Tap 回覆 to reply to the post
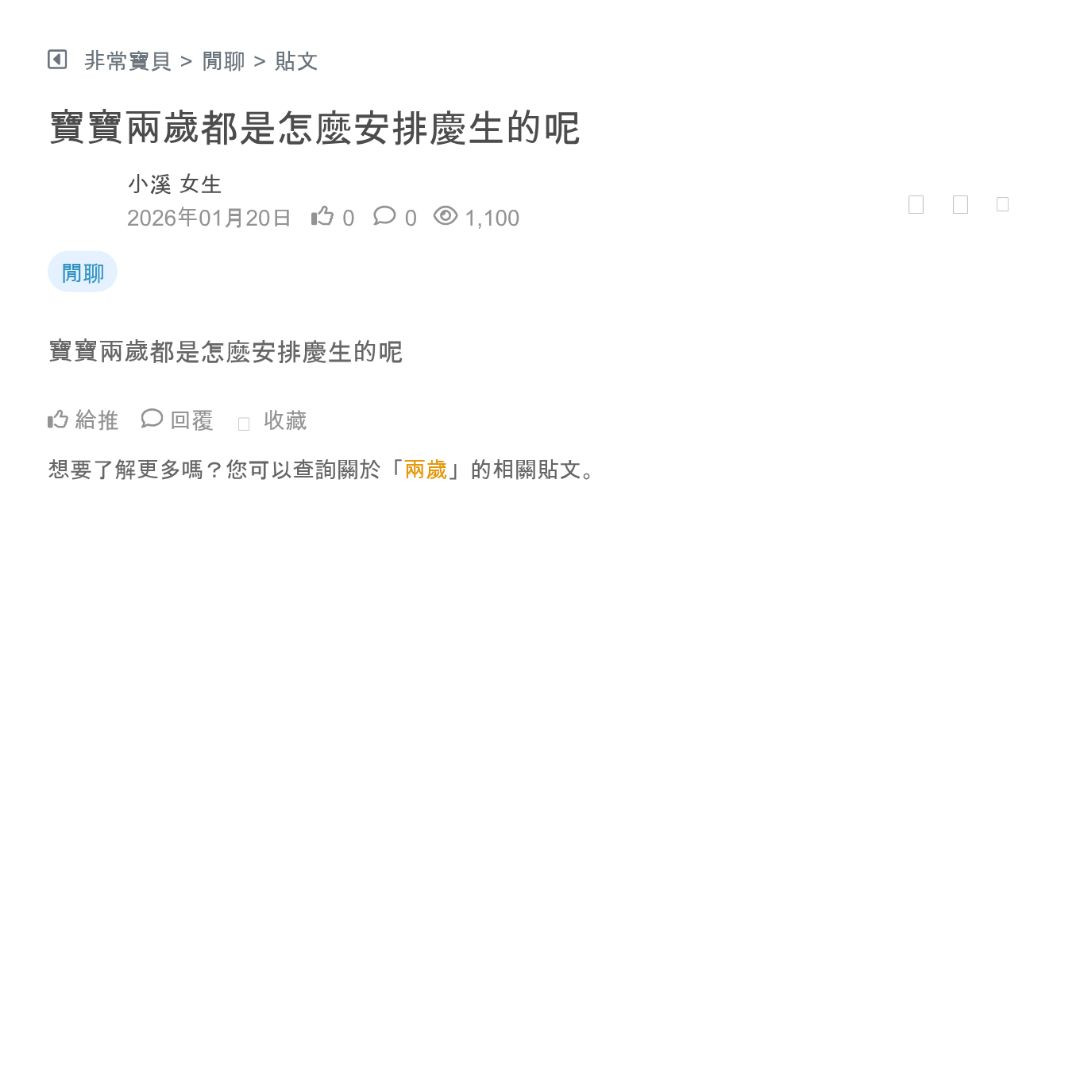The image size is (1080, 1080). point(178,421)
